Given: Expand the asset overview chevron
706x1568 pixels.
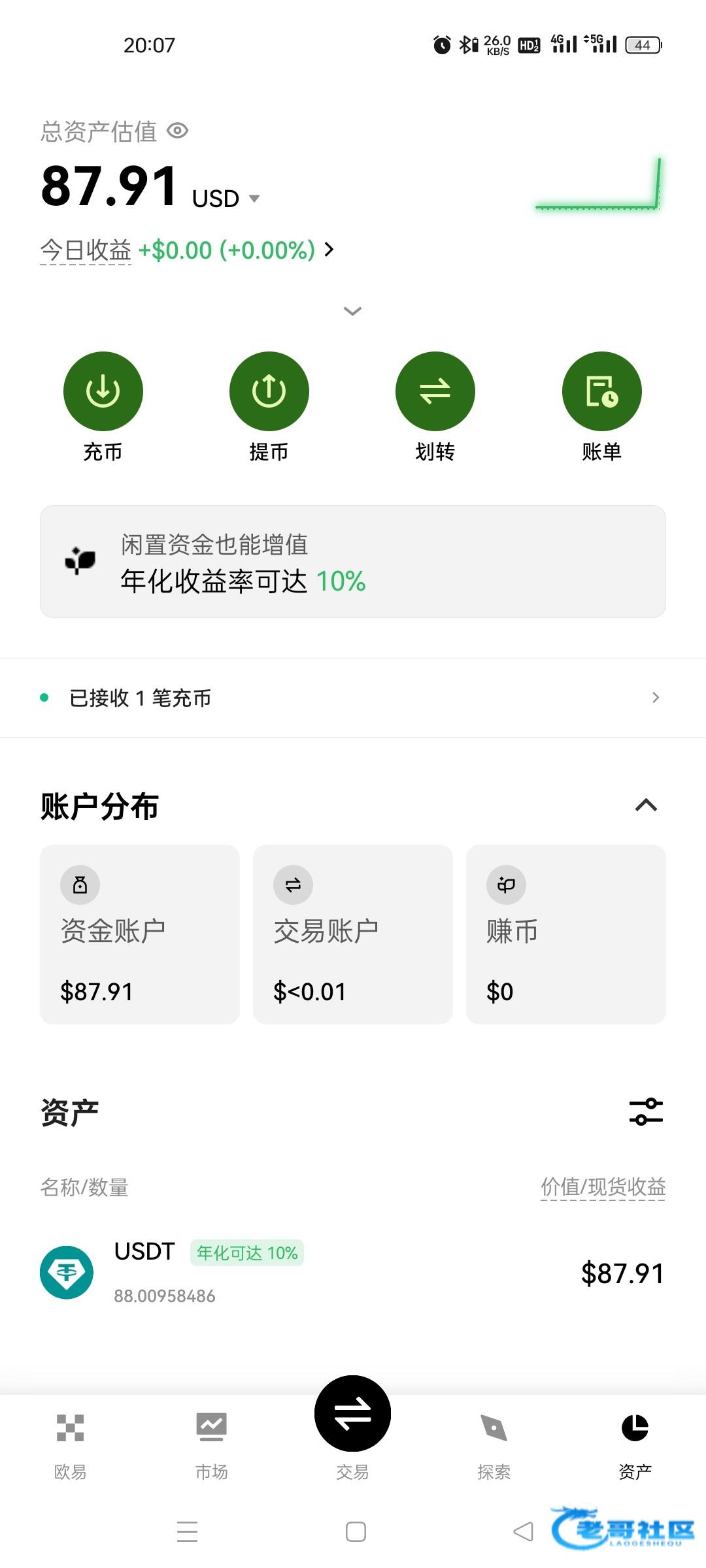Looking at the screenshot, I should [352, 311].
